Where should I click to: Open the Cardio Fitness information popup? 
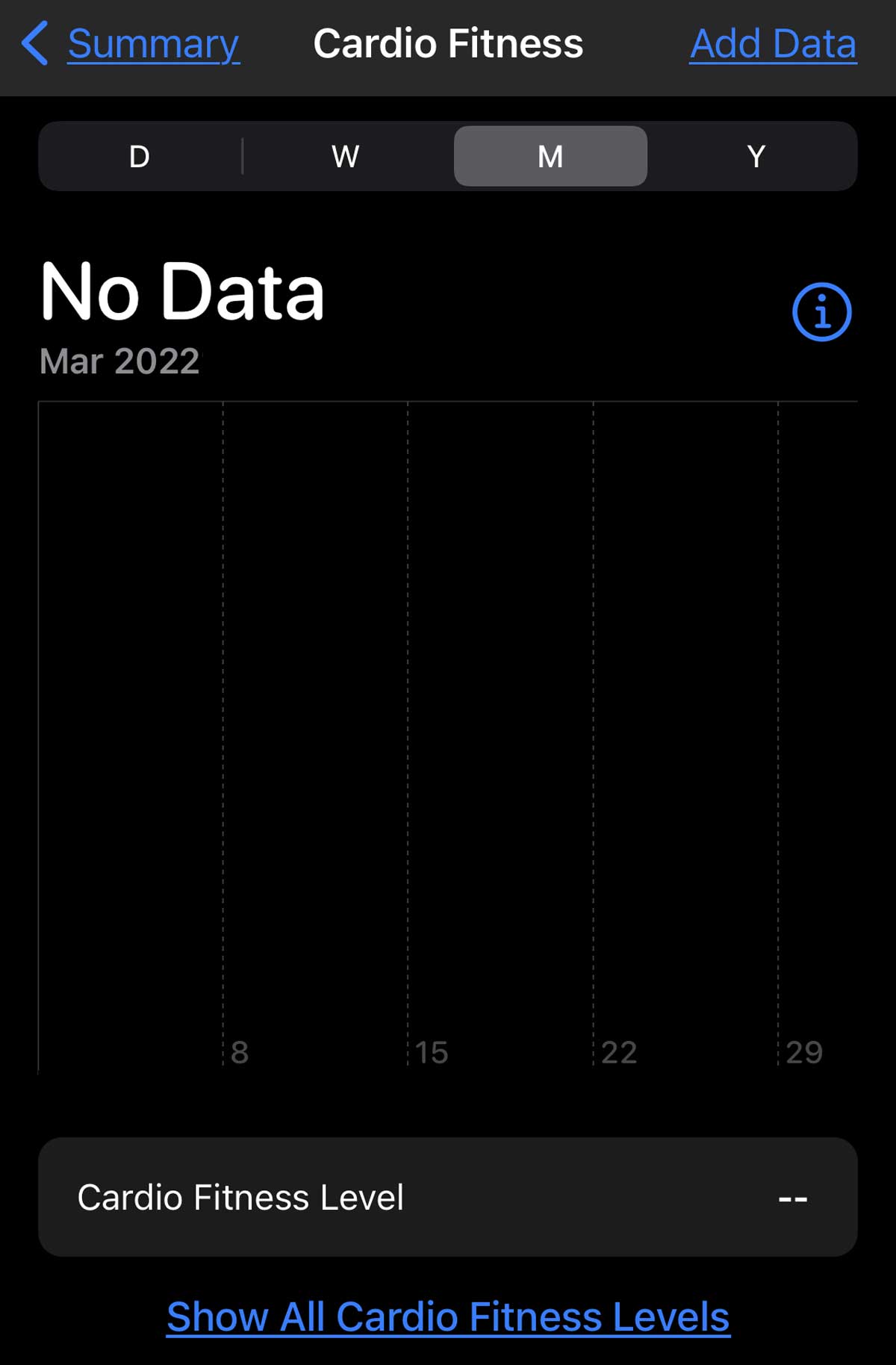coord(821,311)
